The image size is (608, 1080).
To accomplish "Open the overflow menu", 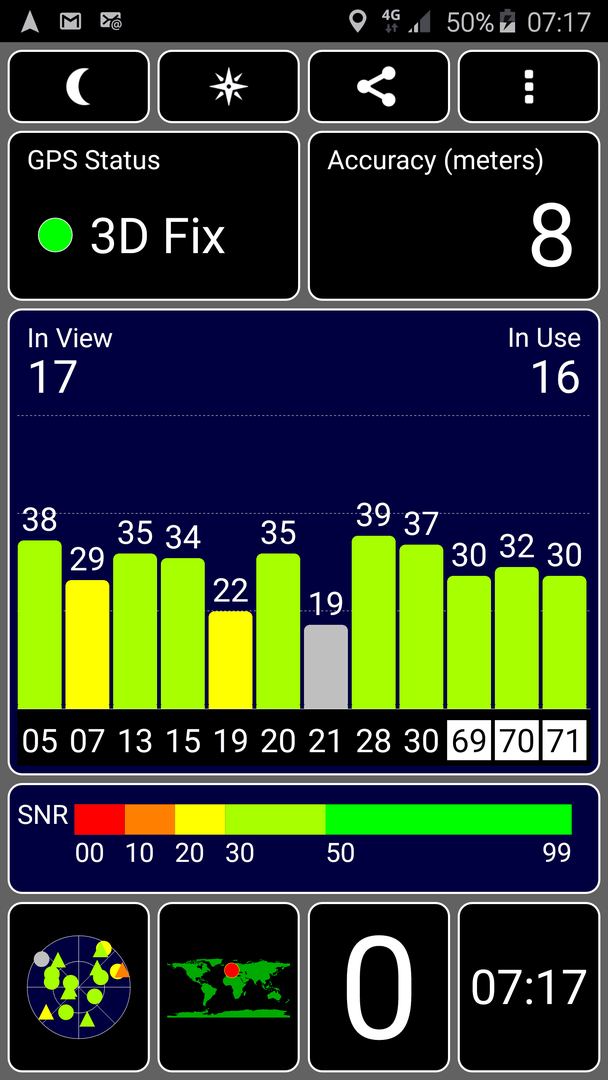I will tap(529, 87).
